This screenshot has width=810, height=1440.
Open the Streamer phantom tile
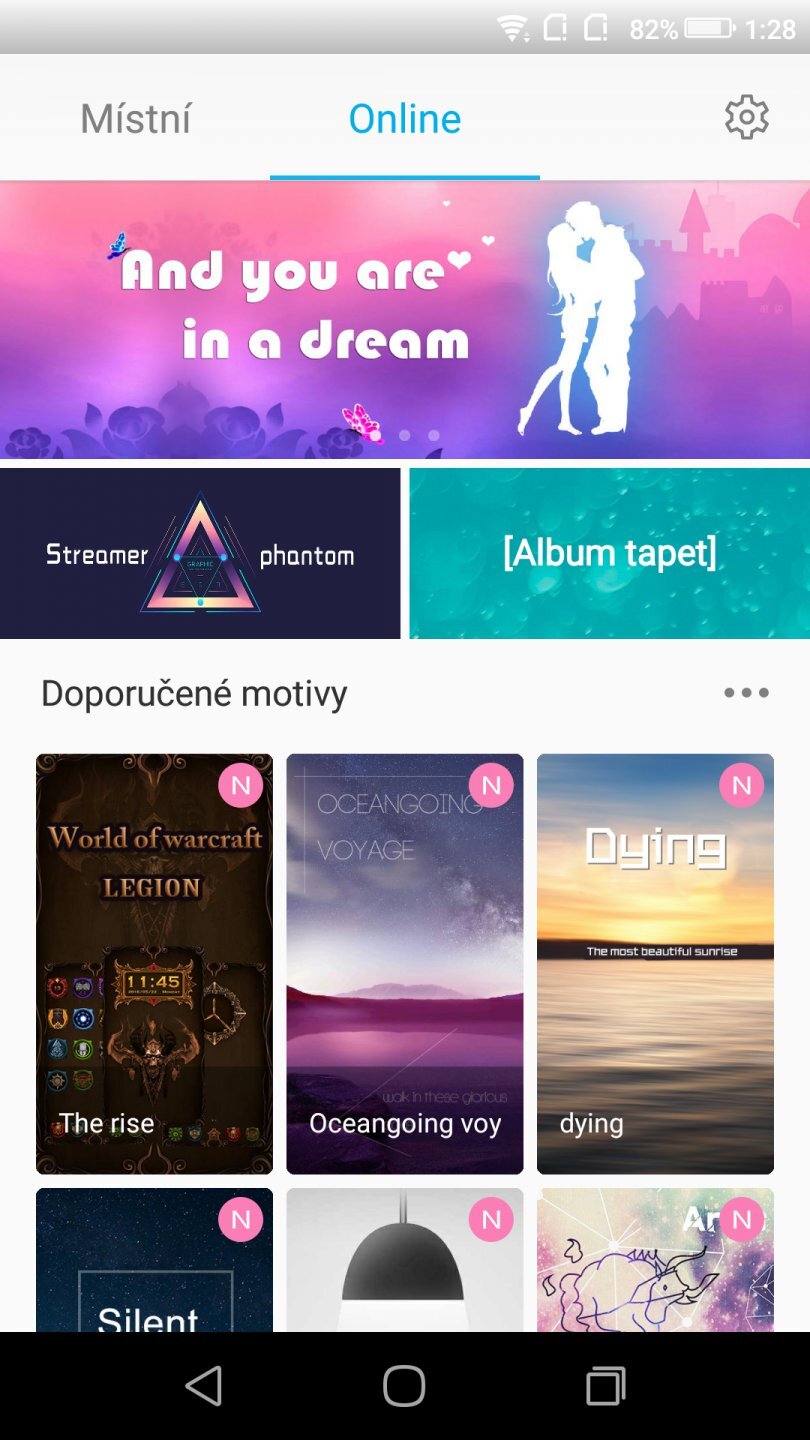pos(200,553)
